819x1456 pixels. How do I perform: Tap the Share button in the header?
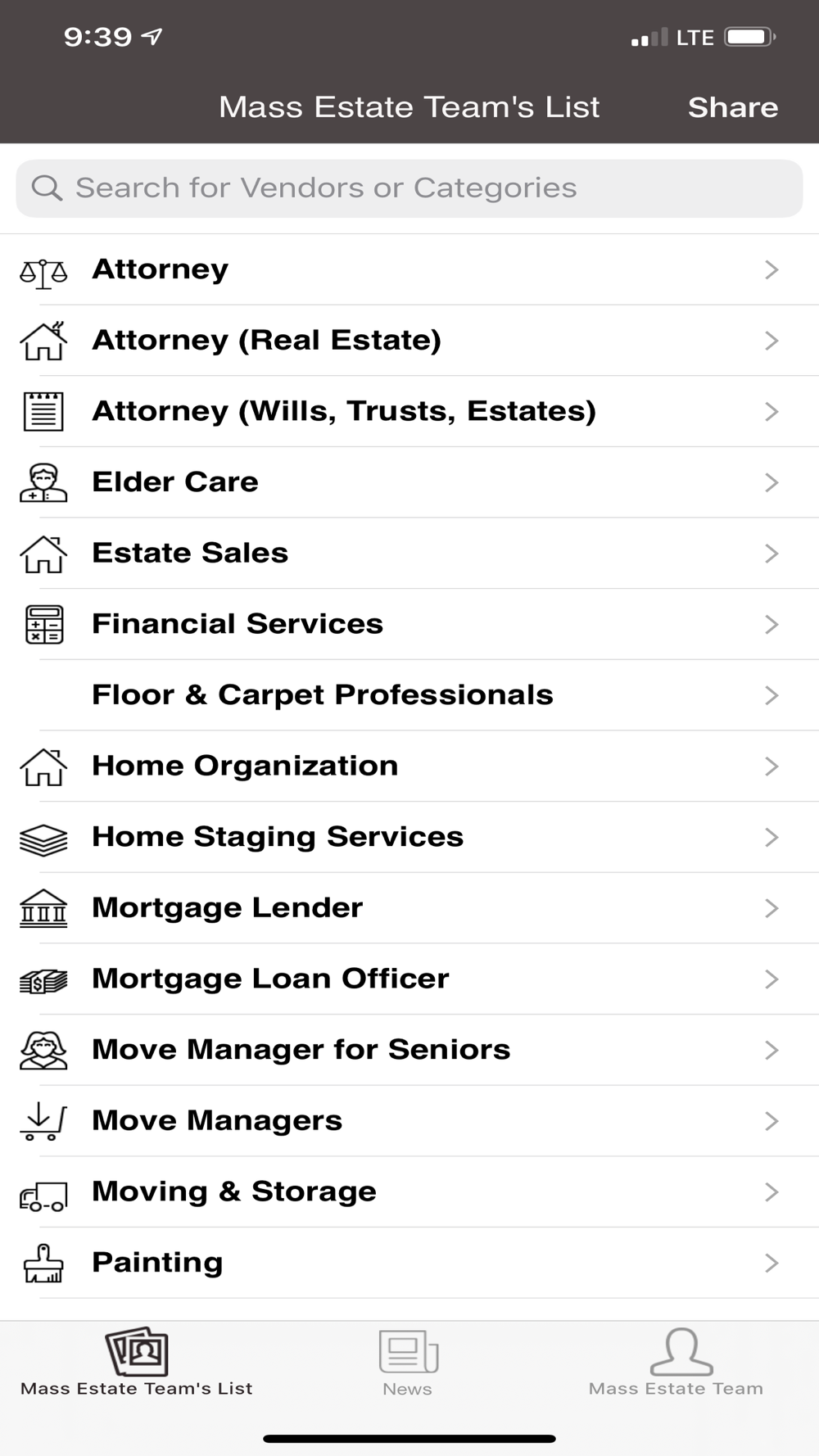click(x=732, y=107)
